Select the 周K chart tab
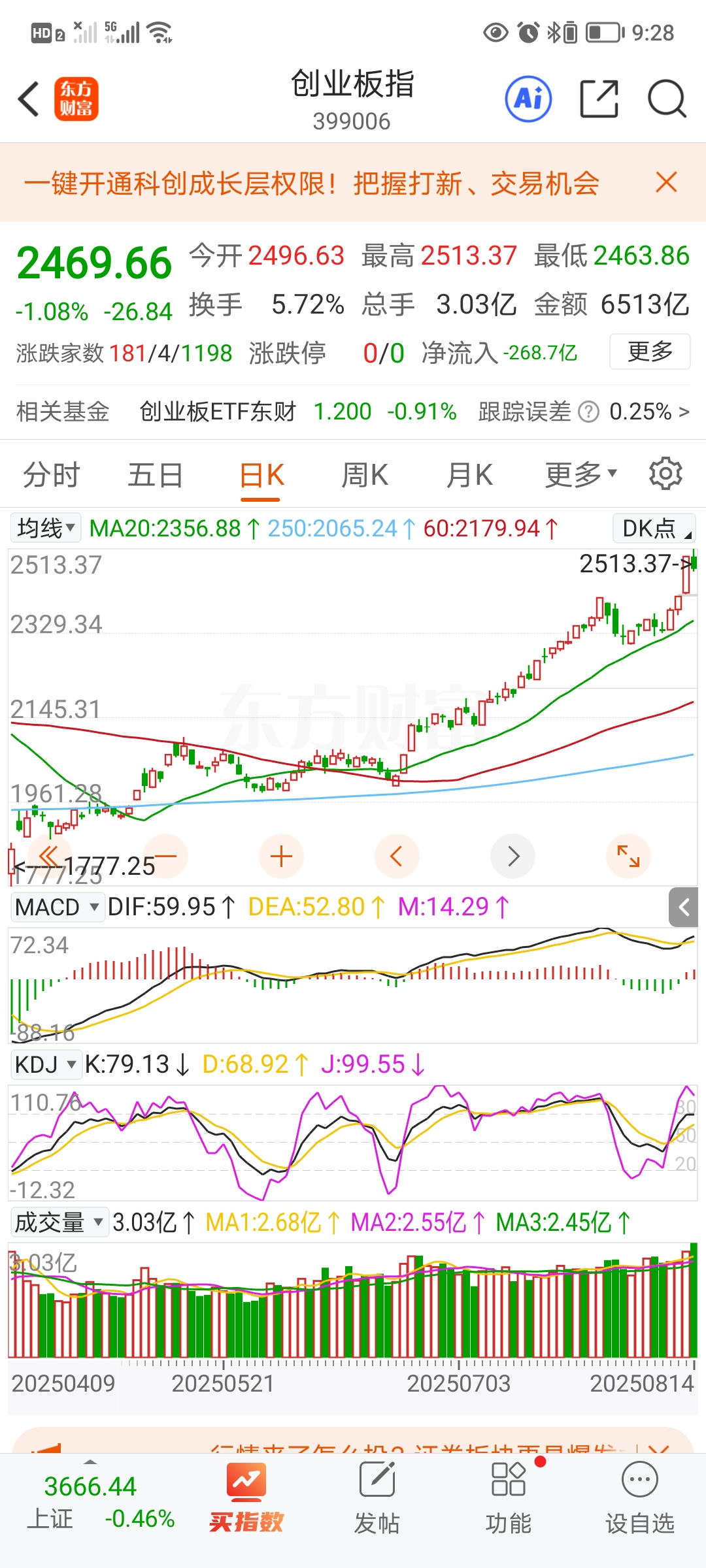 click(365, 475)
